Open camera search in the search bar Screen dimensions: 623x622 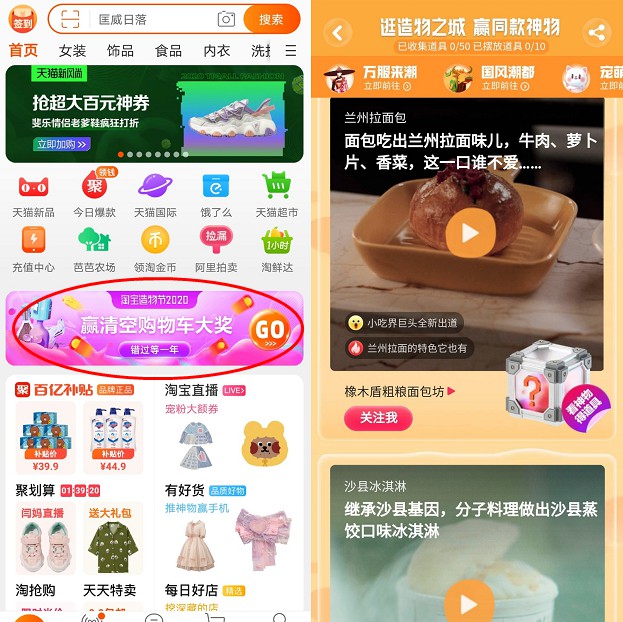(227, 19)
